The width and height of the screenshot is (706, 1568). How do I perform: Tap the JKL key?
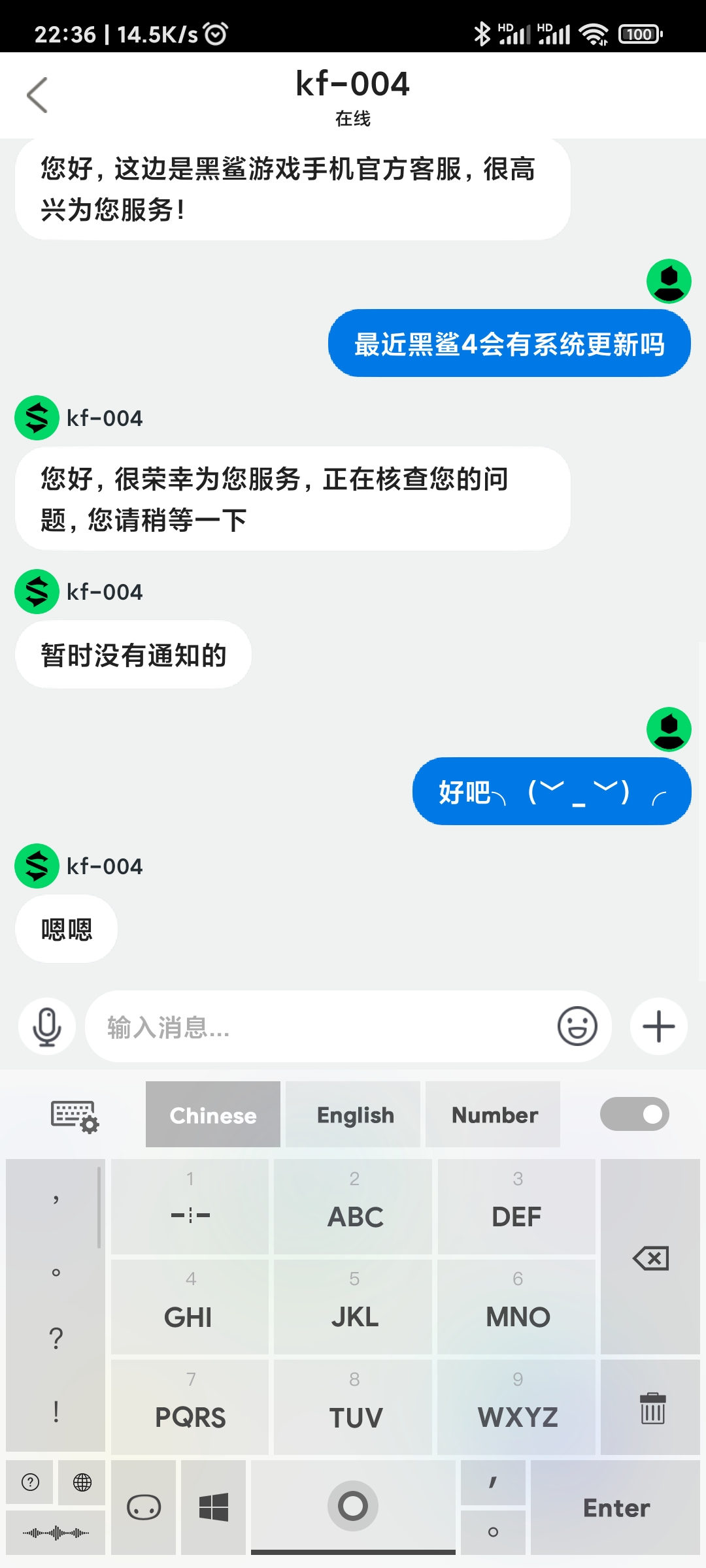pos(354,1307)
